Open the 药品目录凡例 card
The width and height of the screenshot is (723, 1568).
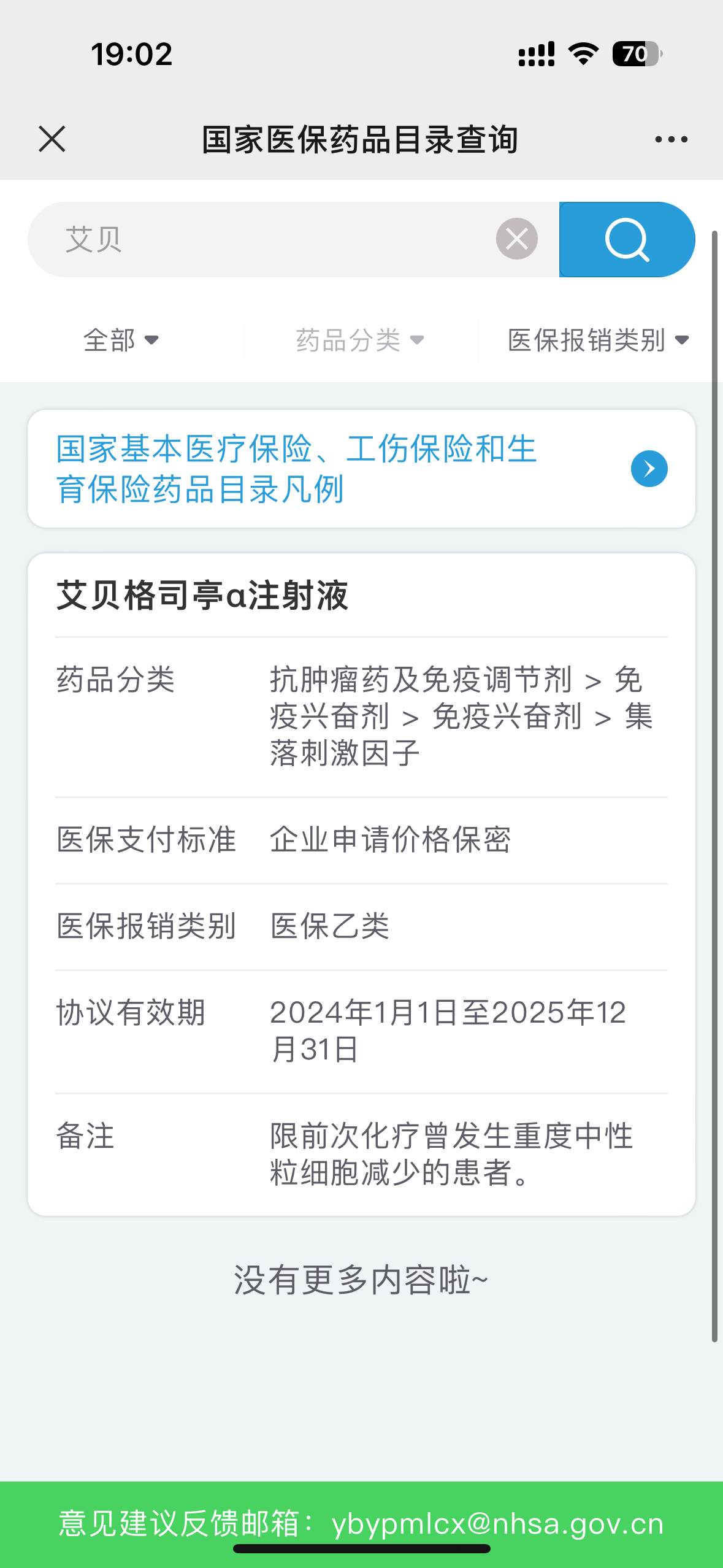361,469
